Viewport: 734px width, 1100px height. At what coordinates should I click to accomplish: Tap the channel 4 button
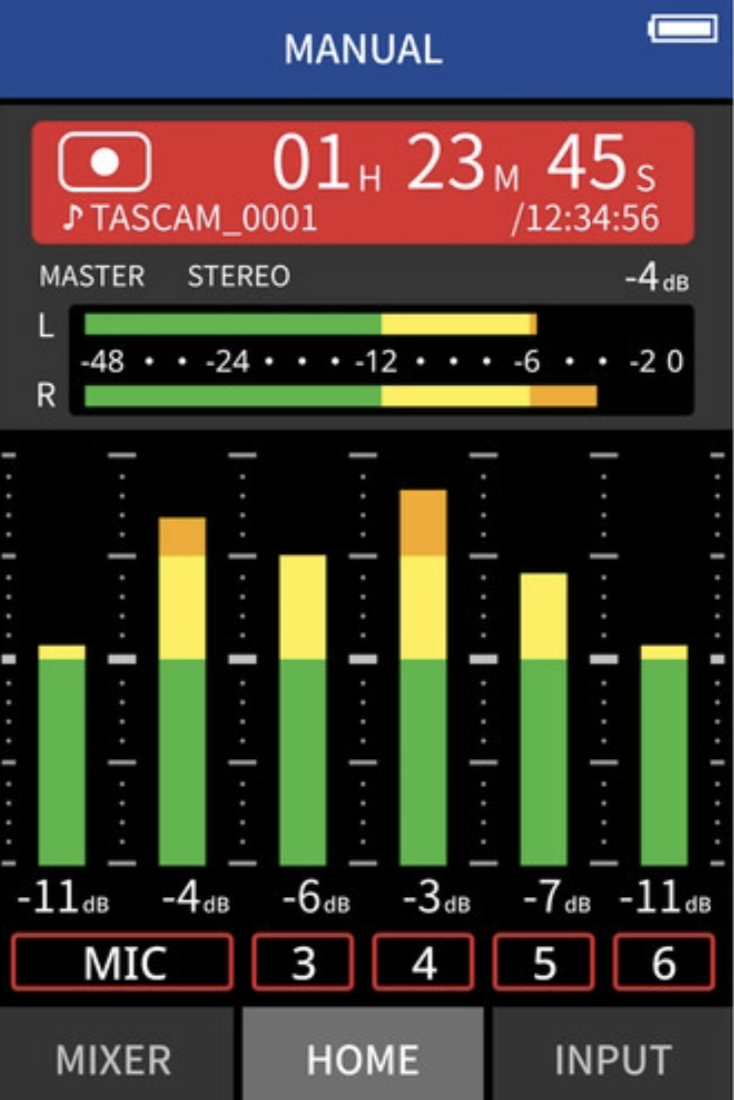pos(424,962)
